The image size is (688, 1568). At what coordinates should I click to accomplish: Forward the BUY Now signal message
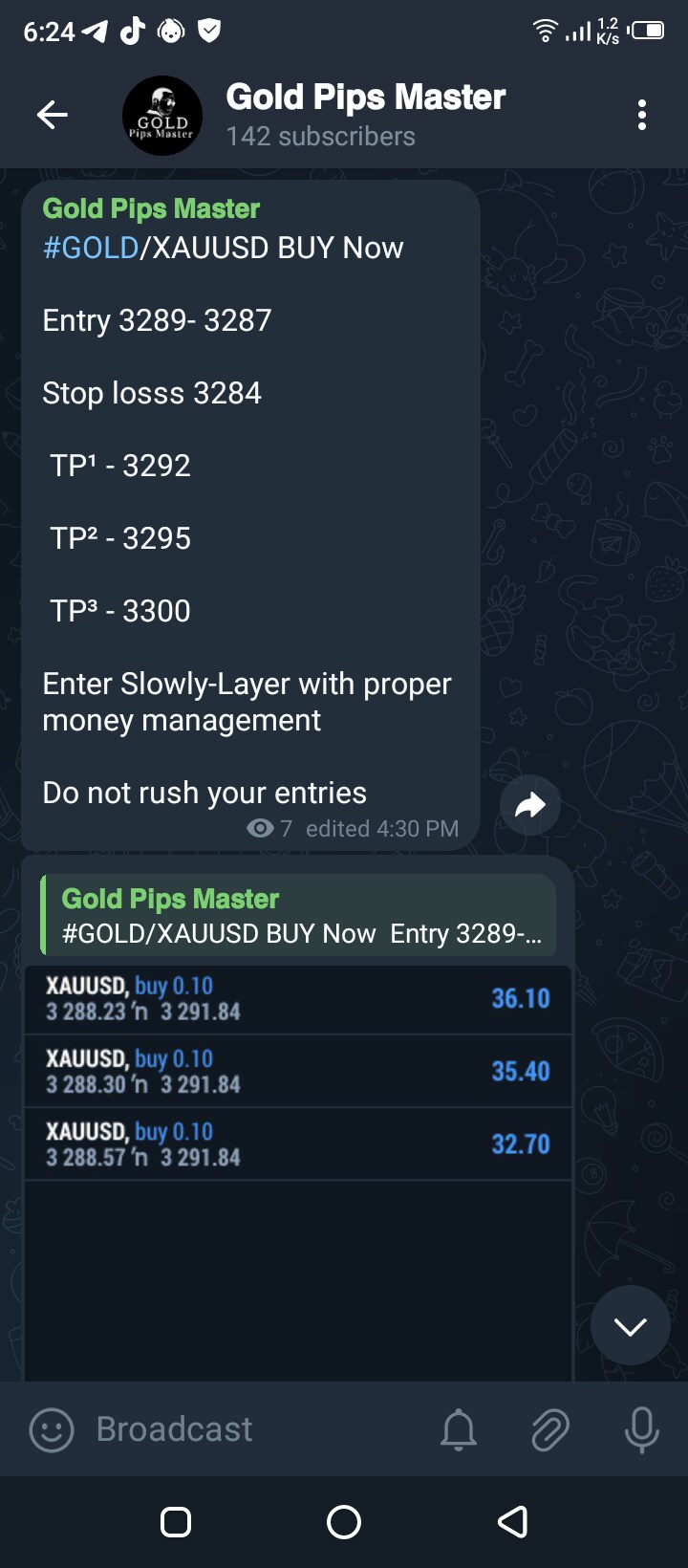530,805
